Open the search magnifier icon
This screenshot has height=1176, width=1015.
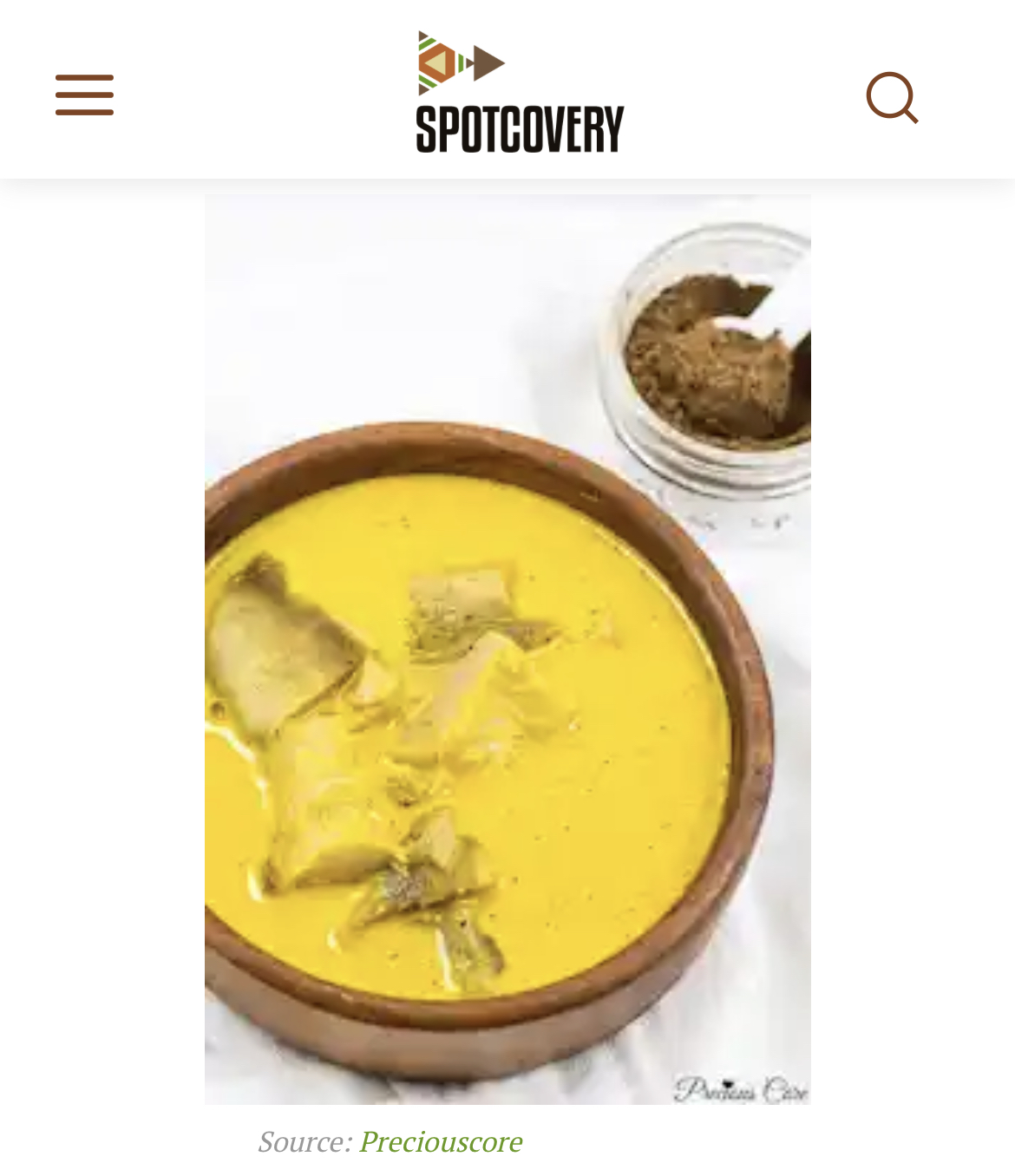892,97
